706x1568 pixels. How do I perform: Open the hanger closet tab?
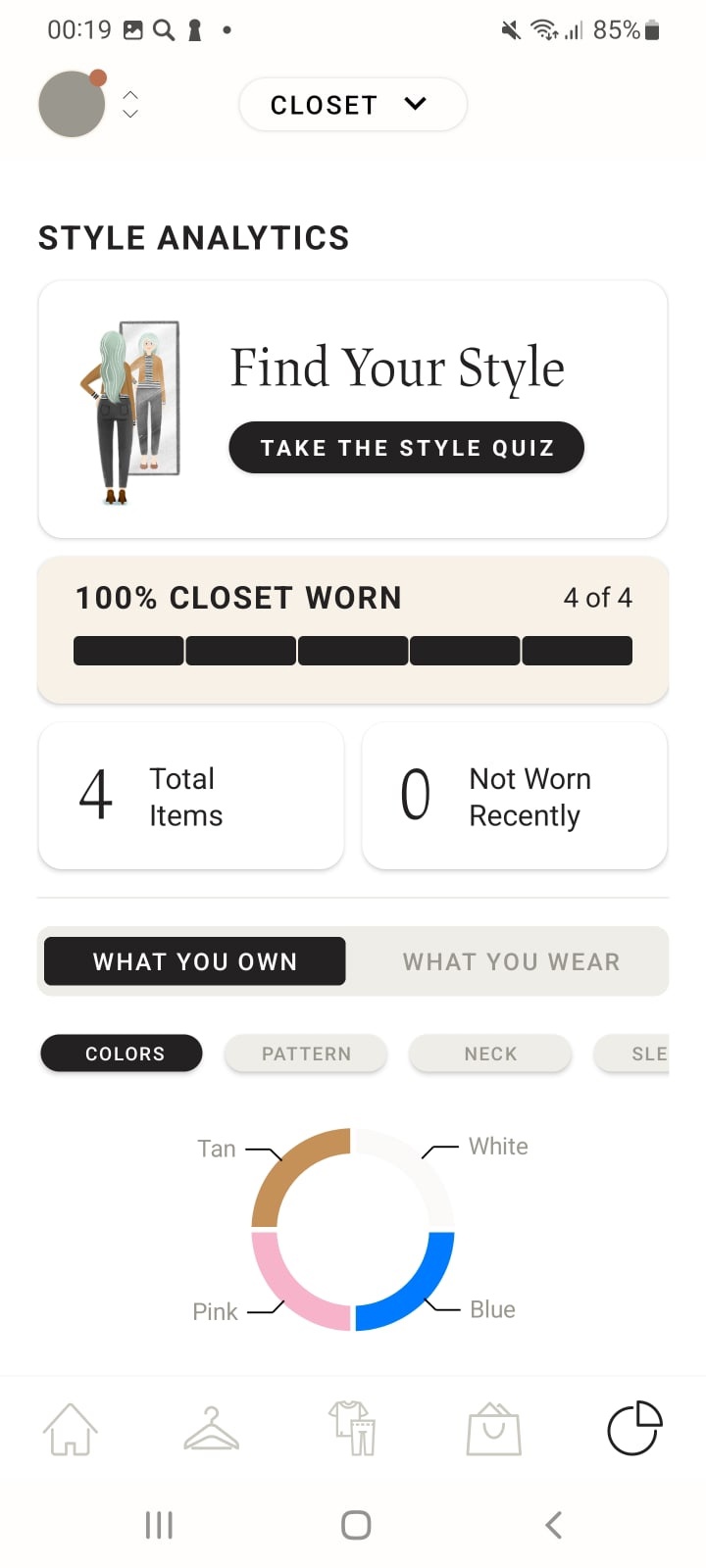[212, 1429]
